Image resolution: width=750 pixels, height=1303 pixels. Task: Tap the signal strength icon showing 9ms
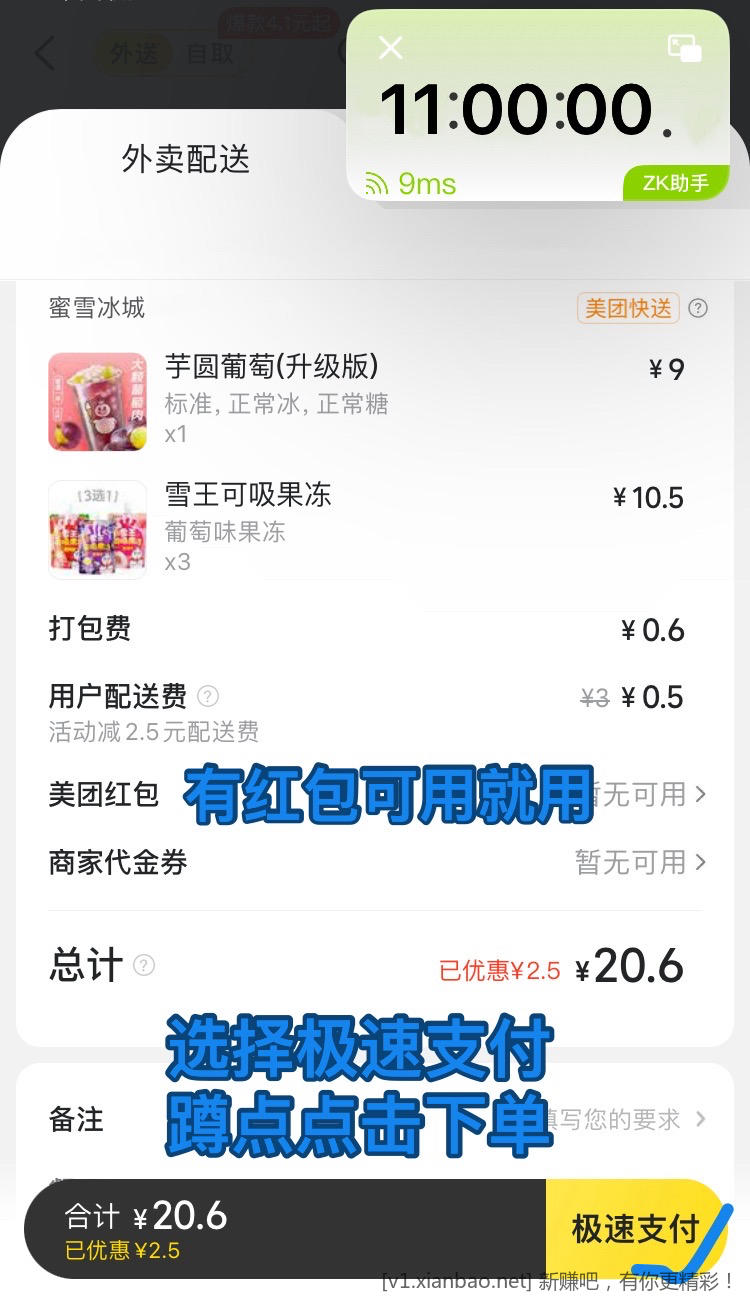(x=378, y=183)
